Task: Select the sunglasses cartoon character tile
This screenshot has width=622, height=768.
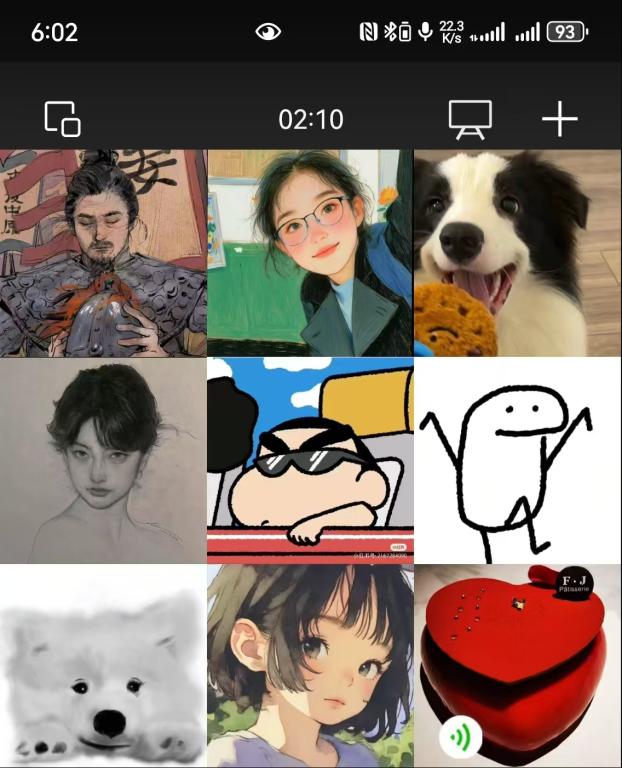Action: (x=310, y=461)
